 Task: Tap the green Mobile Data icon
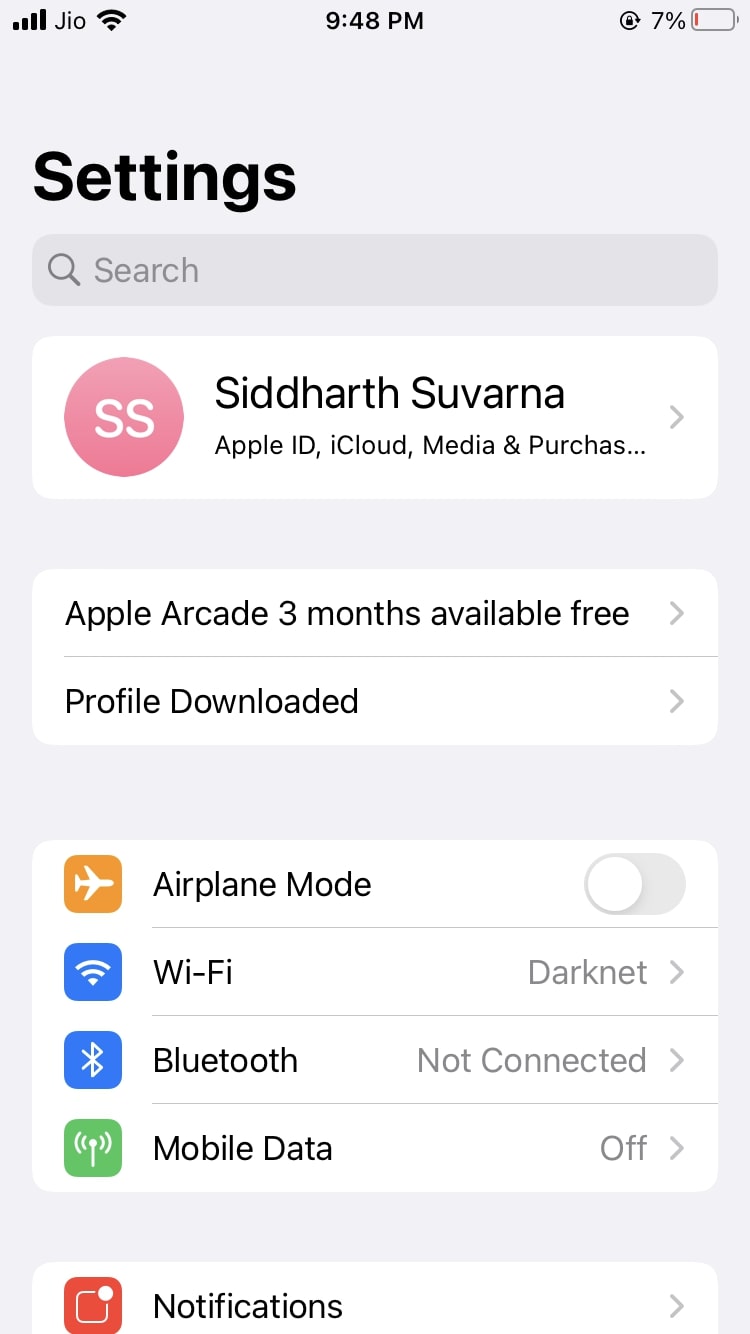pos(92,1148)
